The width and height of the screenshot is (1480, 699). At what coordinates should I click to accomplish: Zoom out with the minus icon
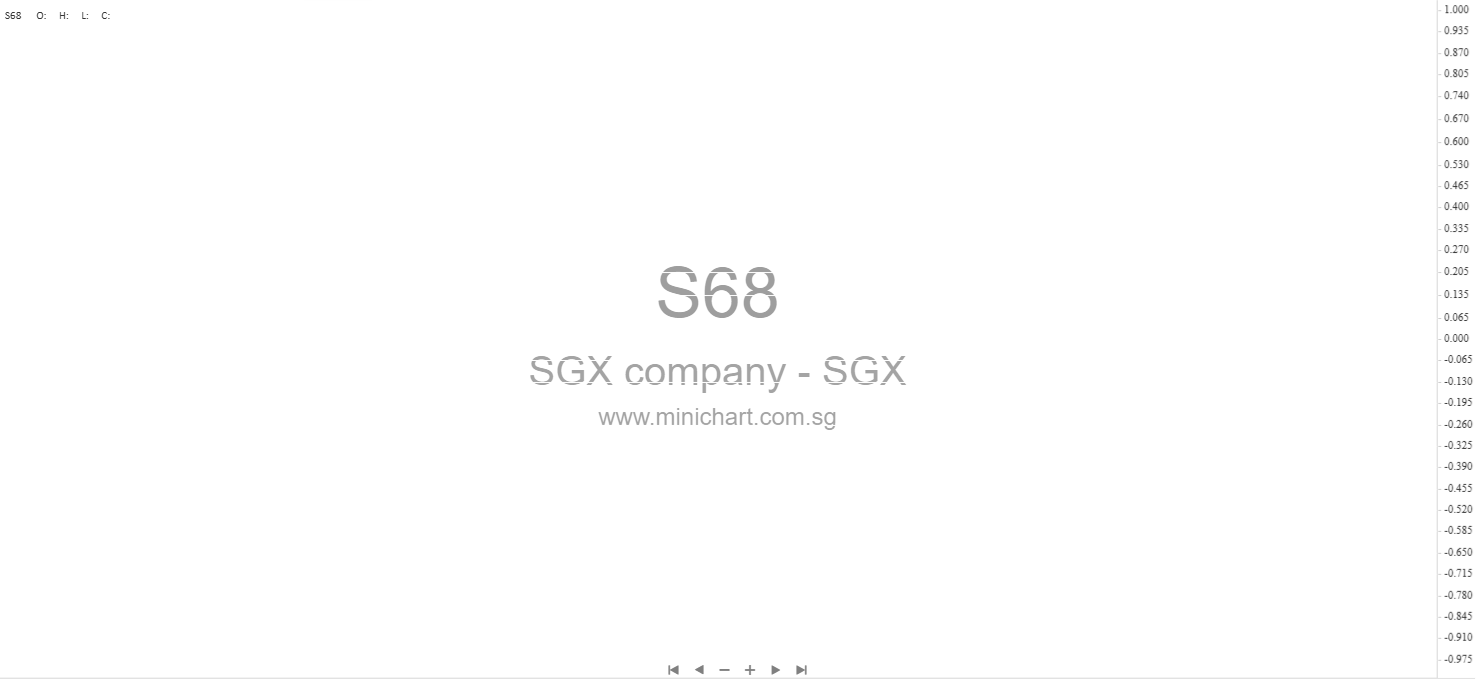725,670
